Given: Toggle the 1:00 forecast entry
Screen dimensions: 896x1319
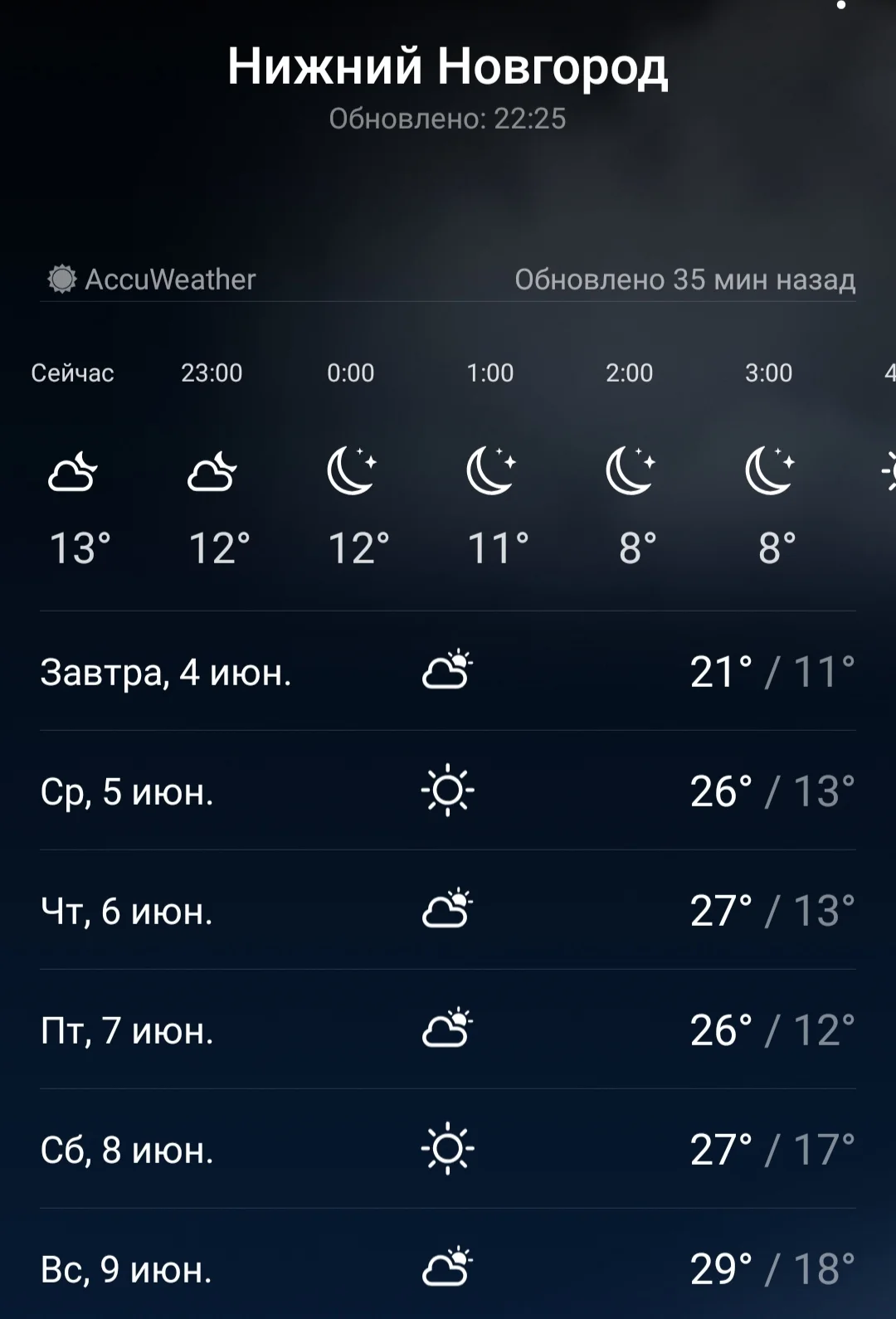Looking at the screenshot, I should pos(491,373).
